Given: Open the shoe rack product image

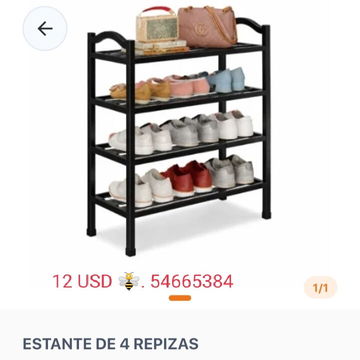Looking at the screenshot, I should pos(179,131).
